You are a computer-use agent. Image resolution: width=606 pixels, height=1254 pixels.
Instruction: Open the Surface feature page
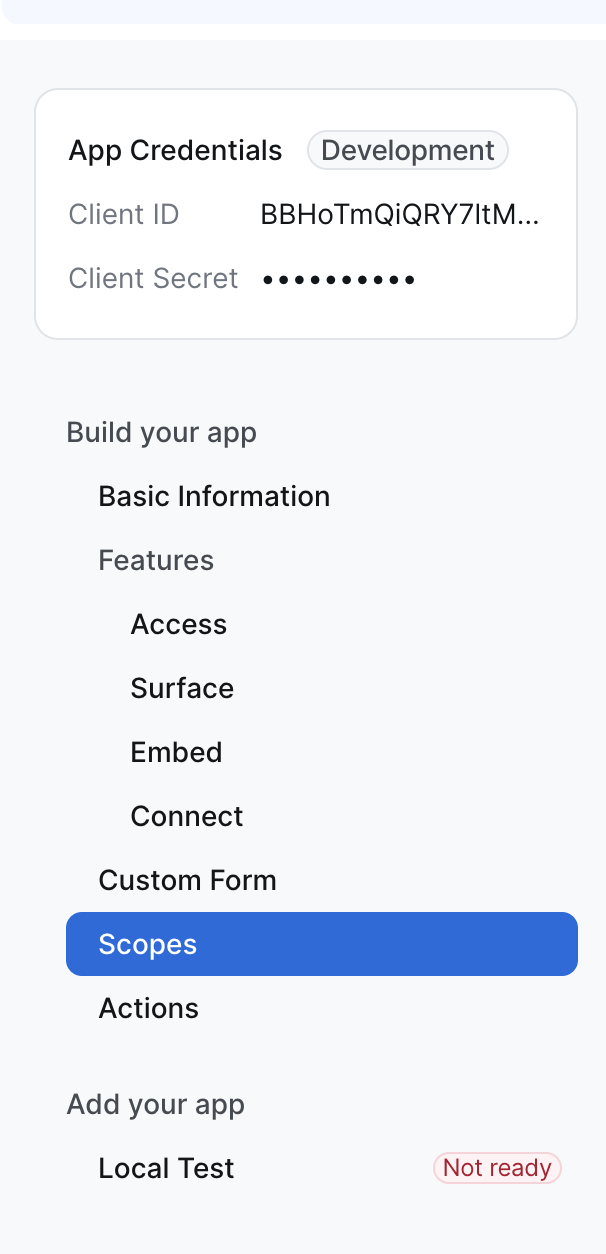pos(182,689)
